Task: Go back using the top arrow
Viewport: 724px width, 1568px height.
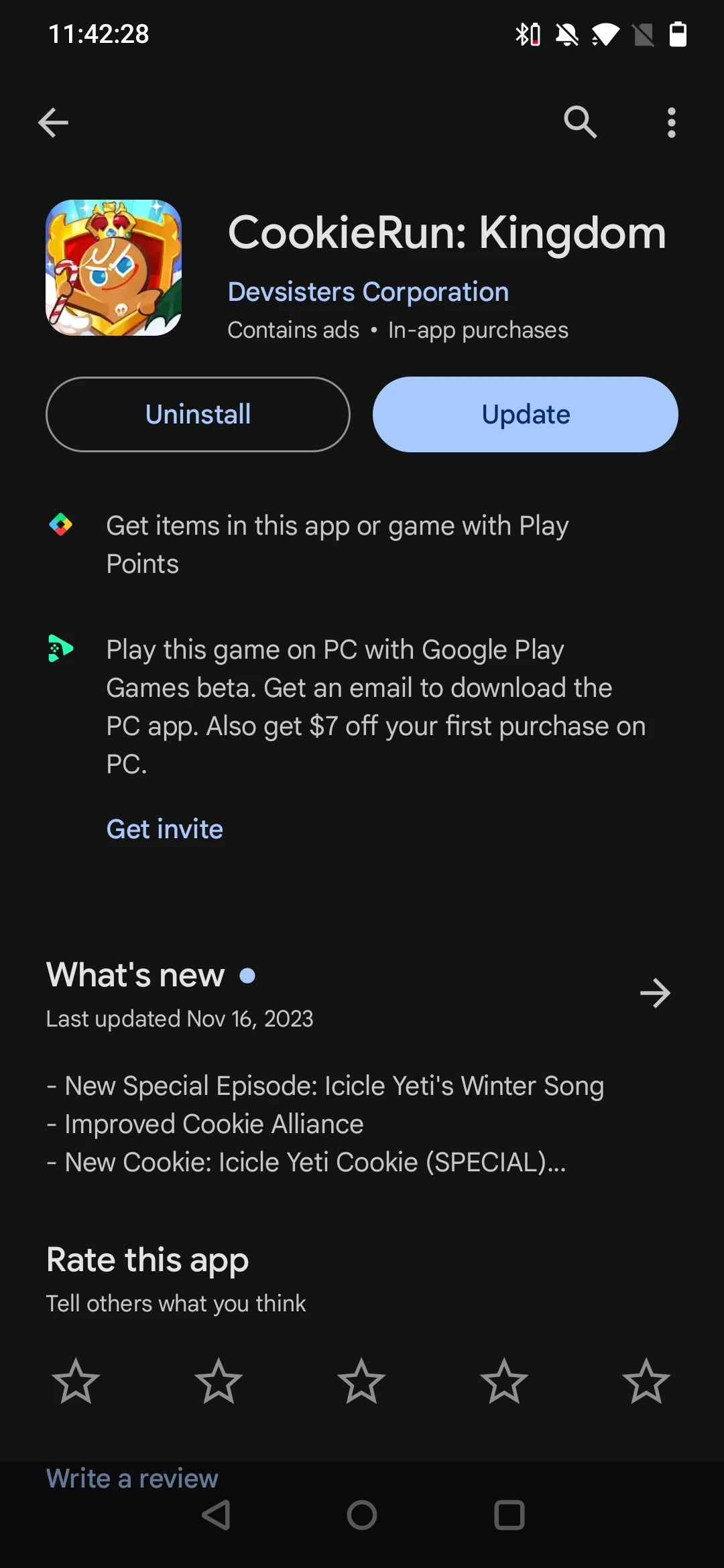Action: pos(53,123)
